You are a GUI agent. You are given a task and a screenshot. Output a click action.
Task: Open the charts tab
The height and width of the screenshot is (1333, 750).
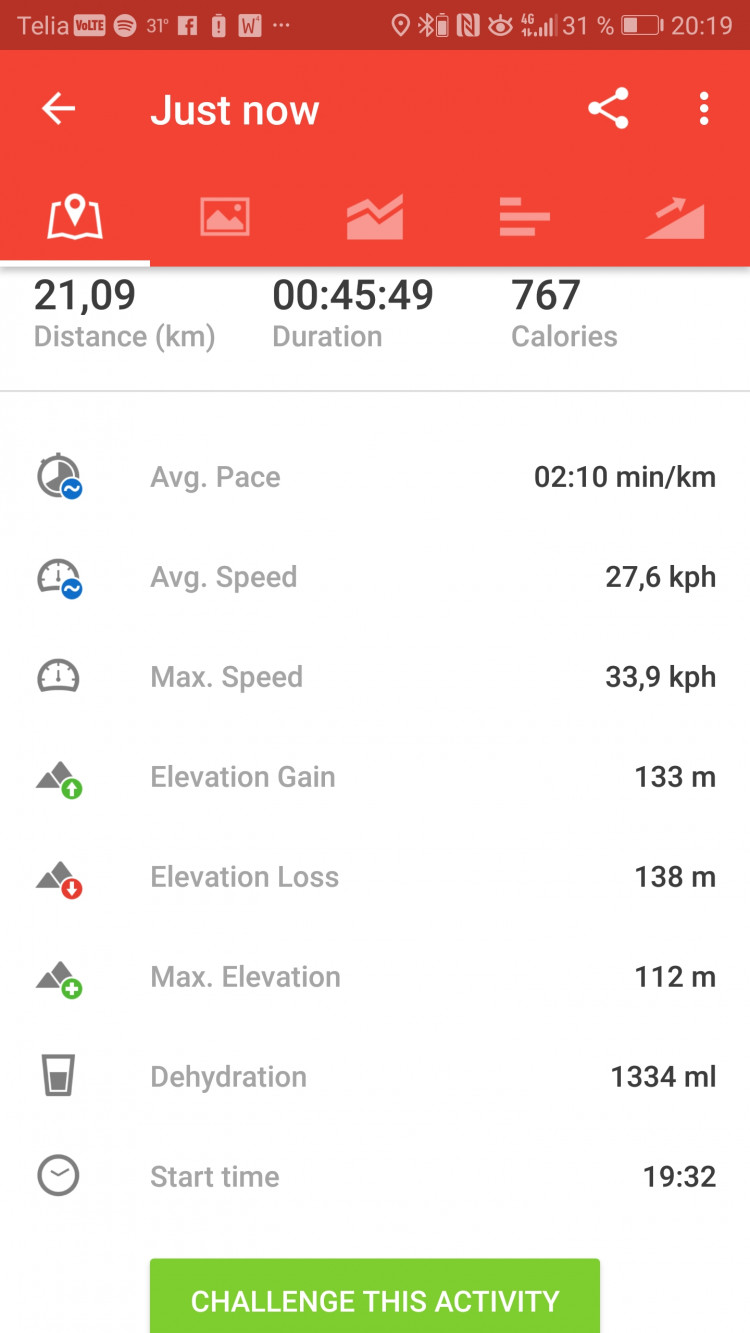point(375,217)
